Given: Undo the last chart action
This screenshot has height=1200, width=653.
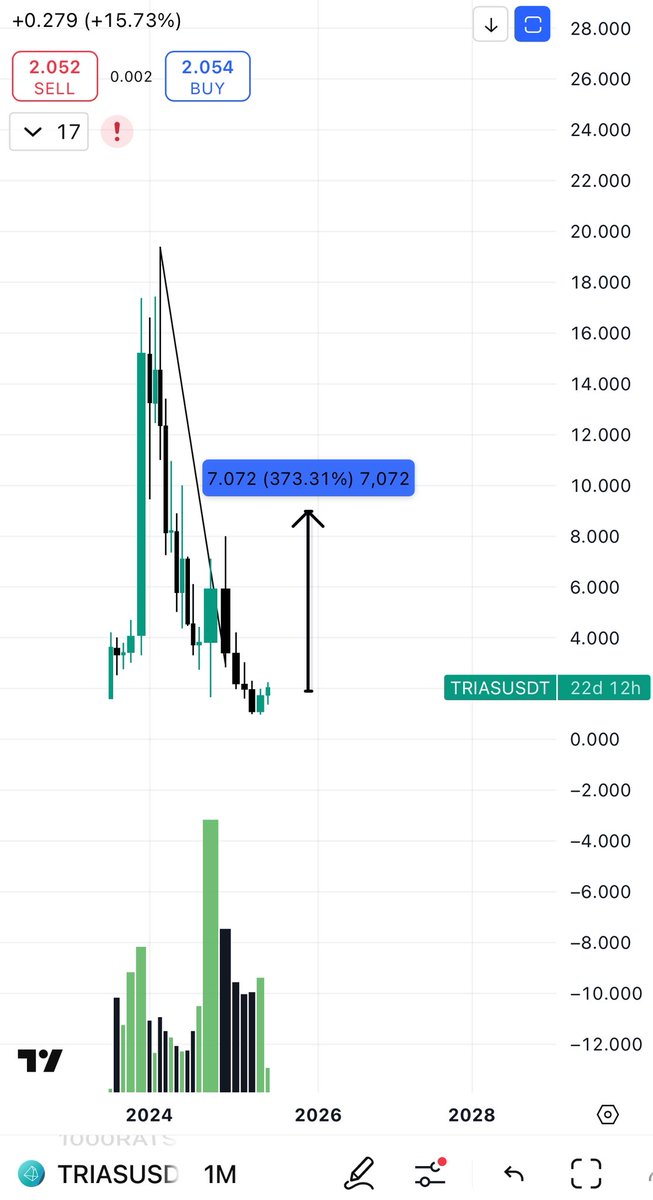Looking at the screenshot, I should 514,1173.
